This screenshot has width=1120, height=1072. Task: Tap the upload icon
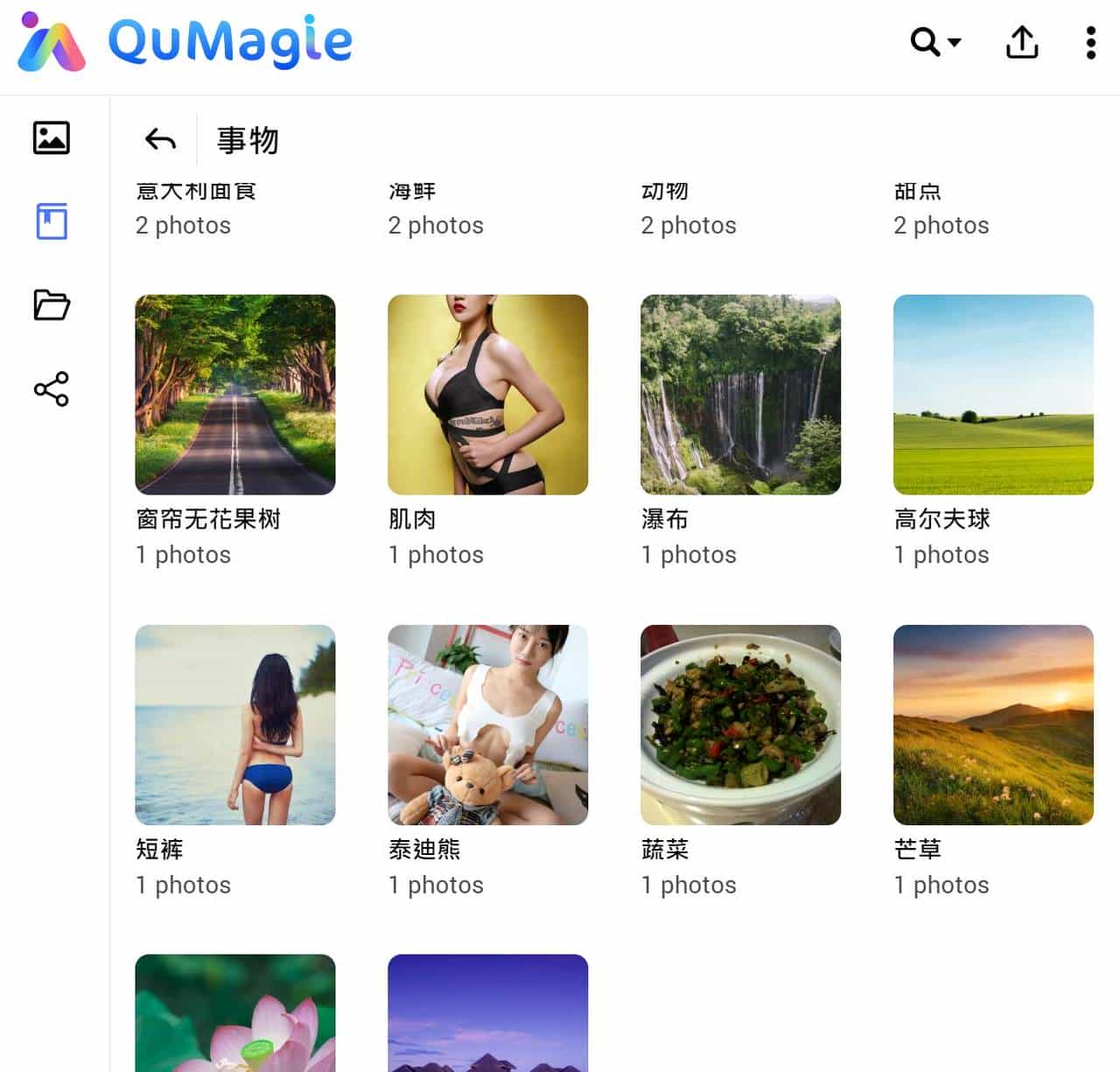(x=1022, y=42)
